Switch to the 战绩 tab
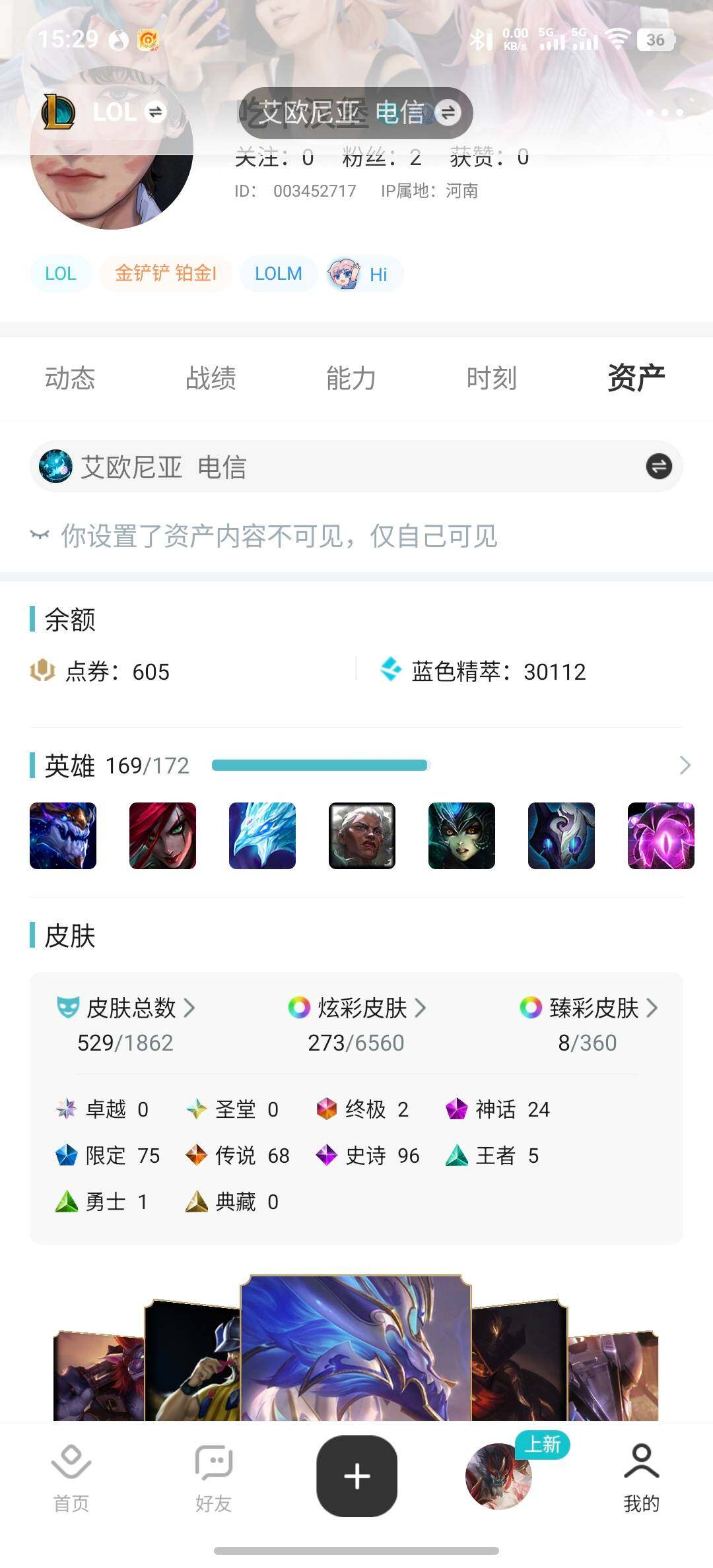This screenshot has height=1568, width=713. [x=211, y=378]
